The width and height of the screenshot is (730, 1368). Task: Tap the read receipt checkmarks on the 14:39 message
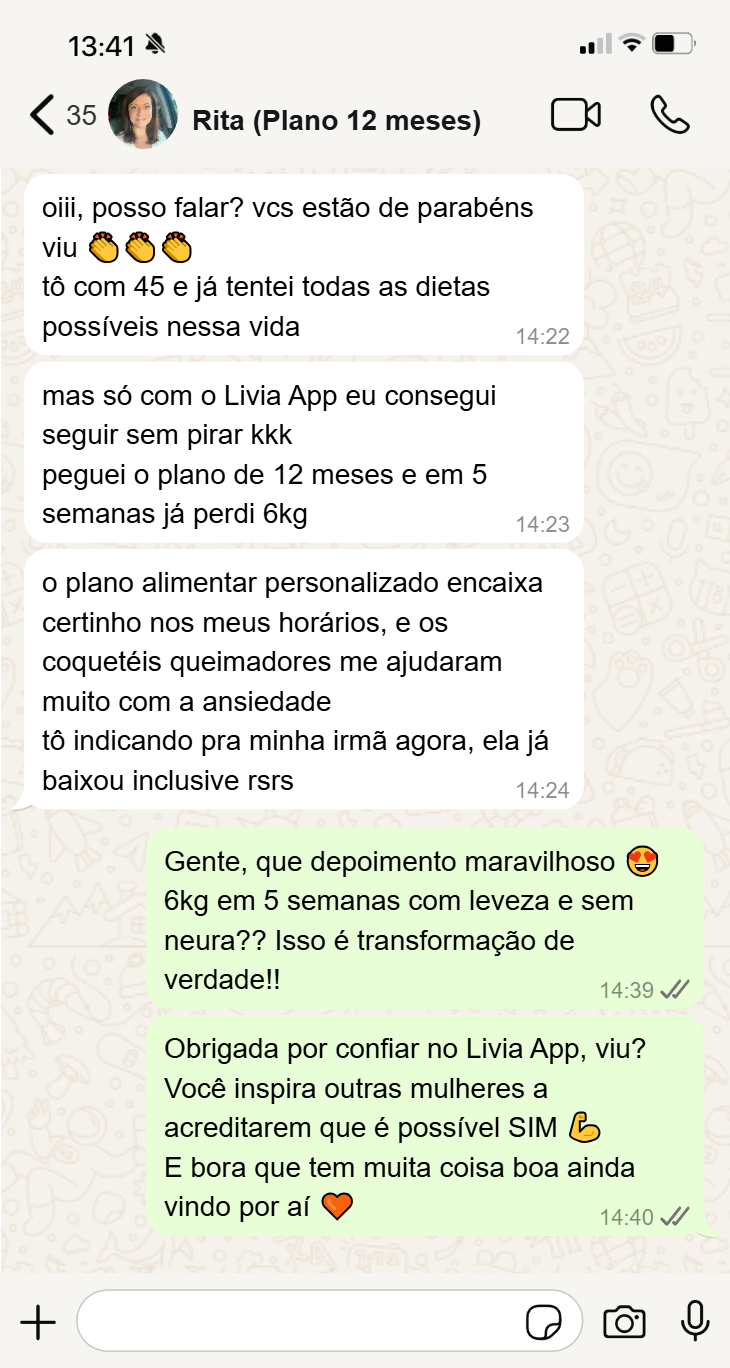tap(676, 988)
